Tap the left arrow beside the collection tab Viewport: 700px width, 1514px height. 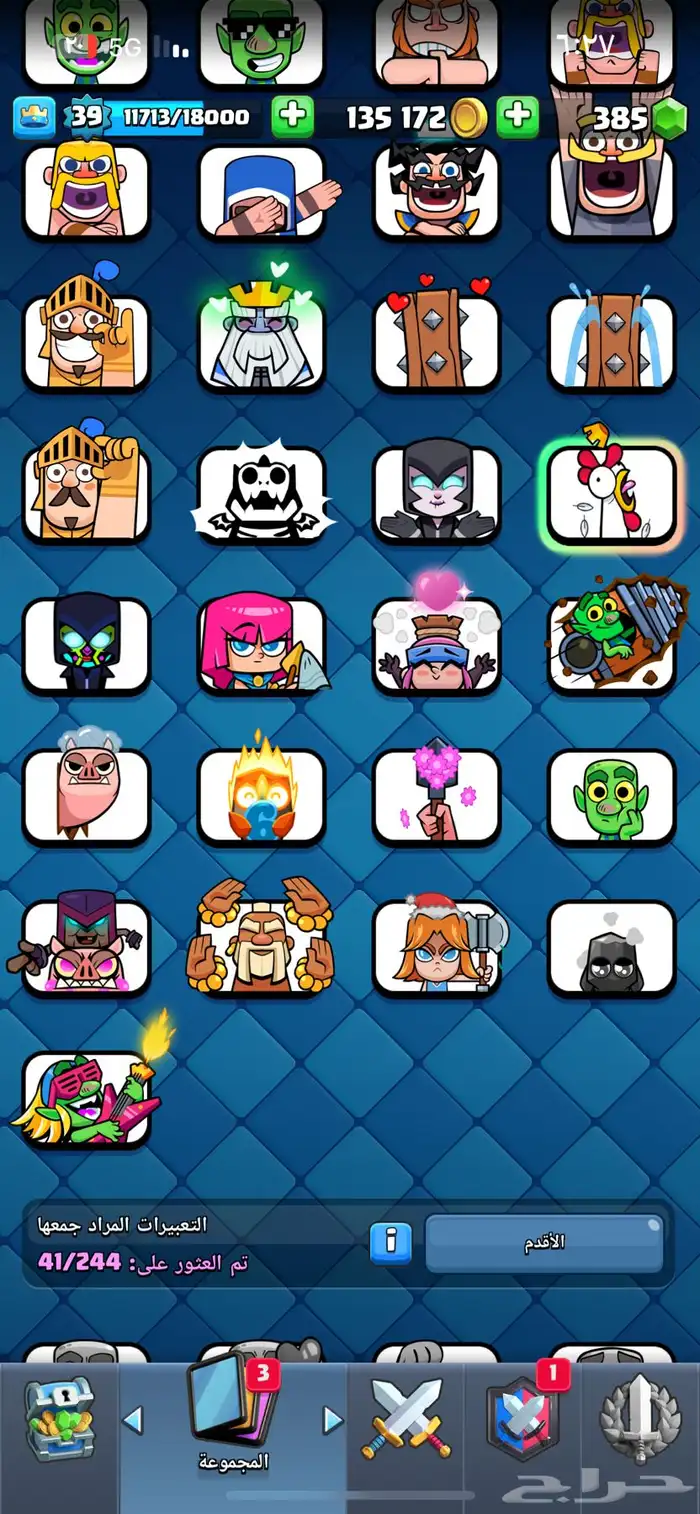point(133,1418)
